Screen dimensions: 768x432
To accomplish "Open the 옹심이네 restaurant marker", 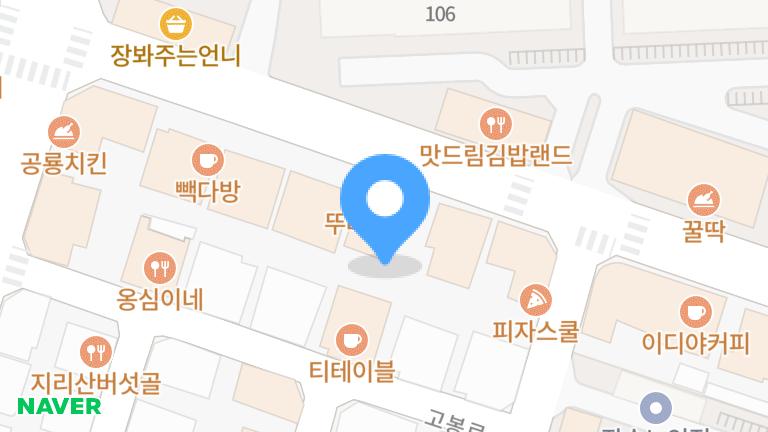I will (x=160, y=266).
